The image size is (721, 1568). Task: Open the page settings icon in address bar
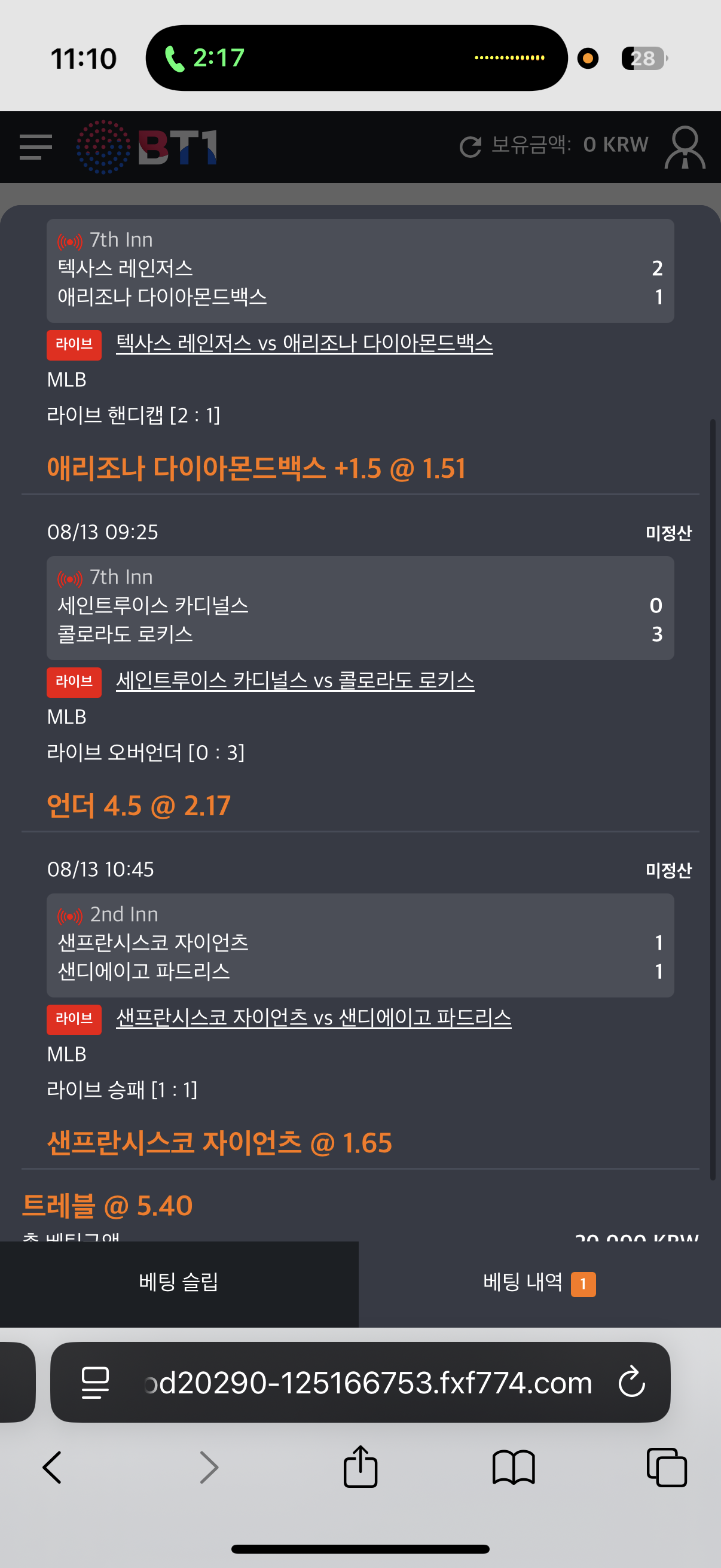(96, 1383)
